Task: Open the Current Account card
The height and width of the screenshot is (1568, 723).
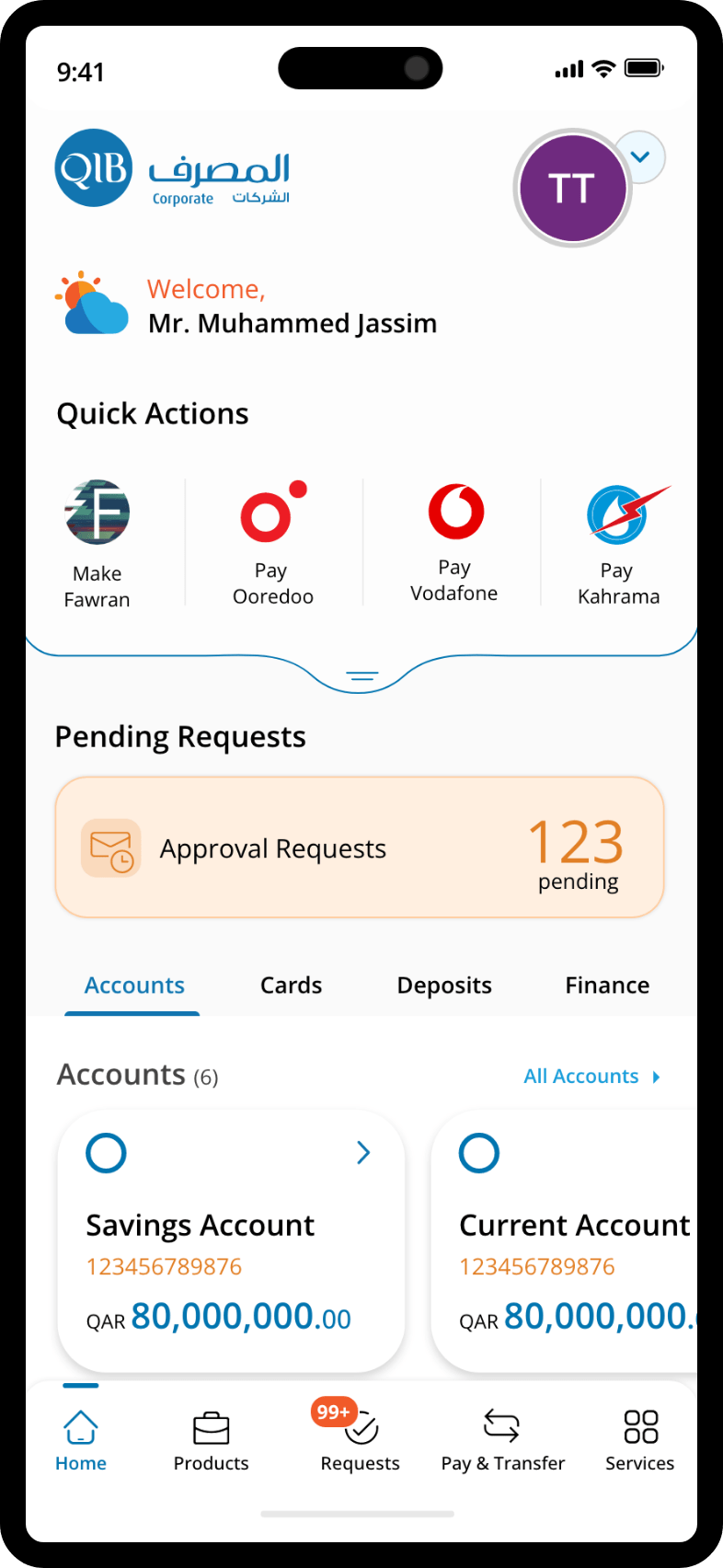Action: click(564, 1241)
